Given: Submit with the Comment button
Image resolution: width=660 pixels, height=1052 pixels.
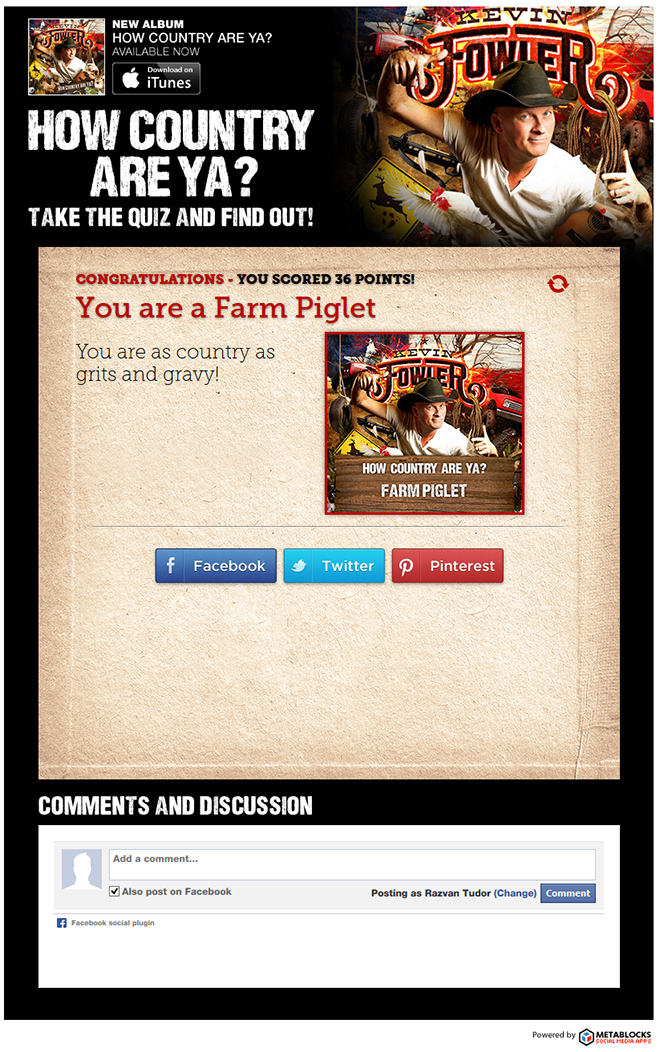Looking at the screenshot, I should (568, 893).
